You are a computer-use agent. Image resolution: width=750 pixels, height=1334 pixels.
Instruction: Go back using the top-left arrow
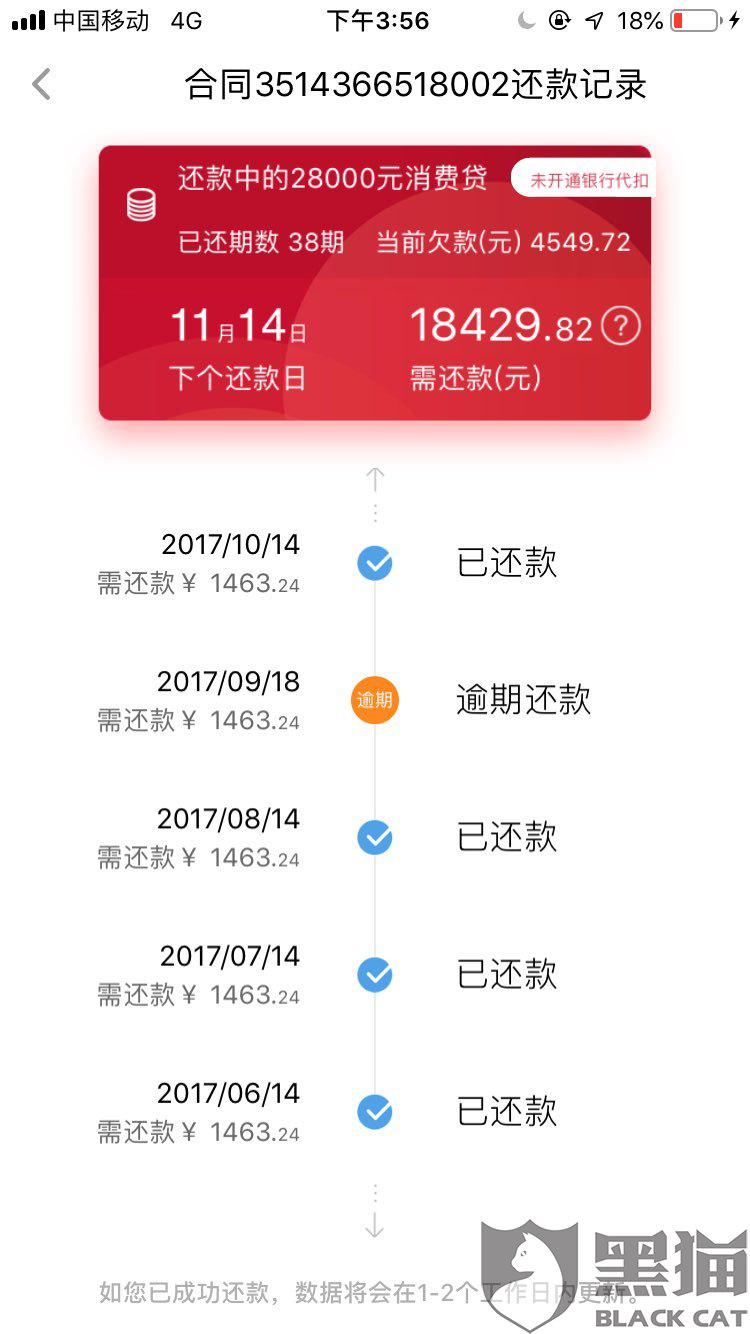41,84
